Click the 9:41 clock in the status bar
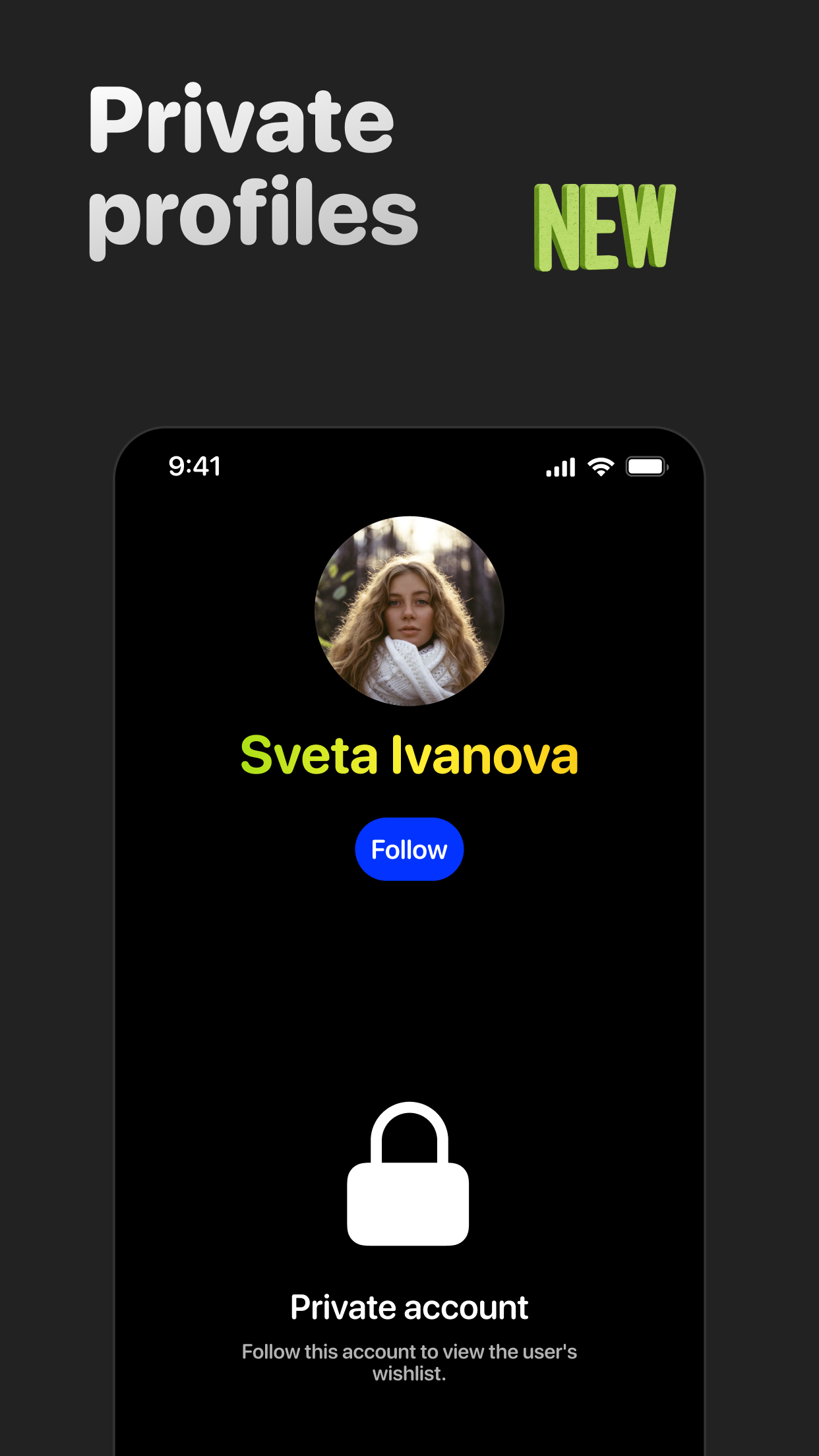 [195, 466]
